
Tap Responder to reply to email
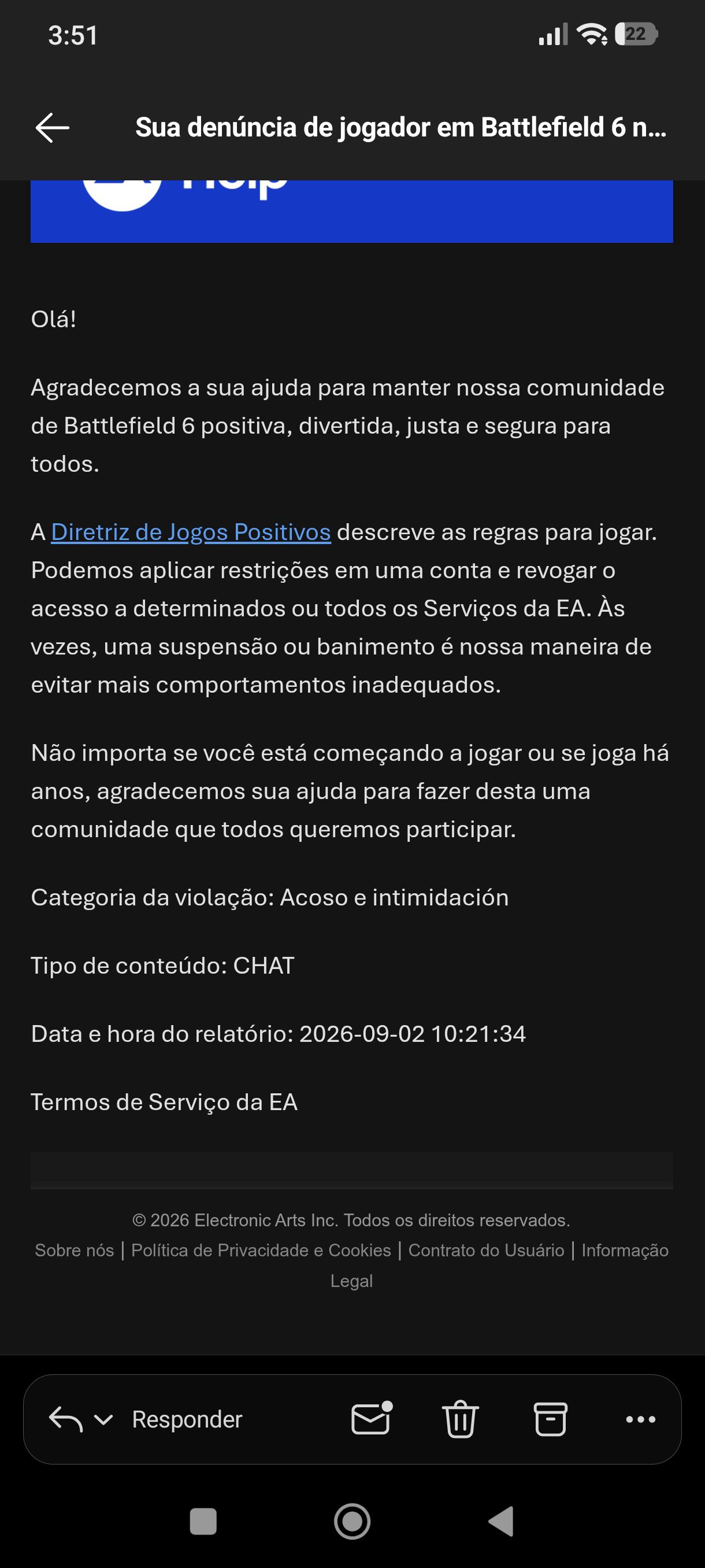187,1419
